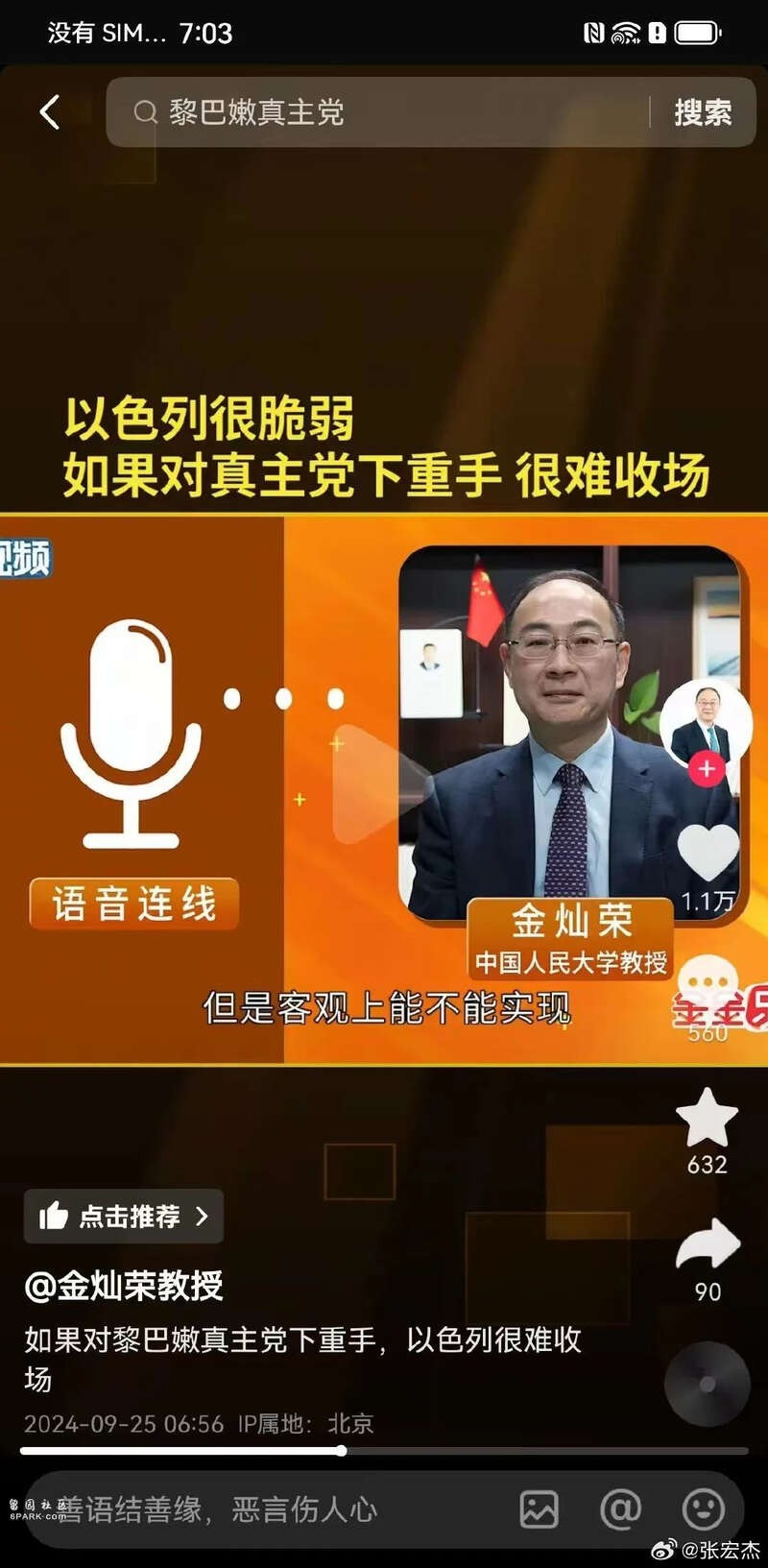Viewport: 768px width, 1568px height.
Task: Open @金灿荣教授 profile
Action: tap(124, 1285)
